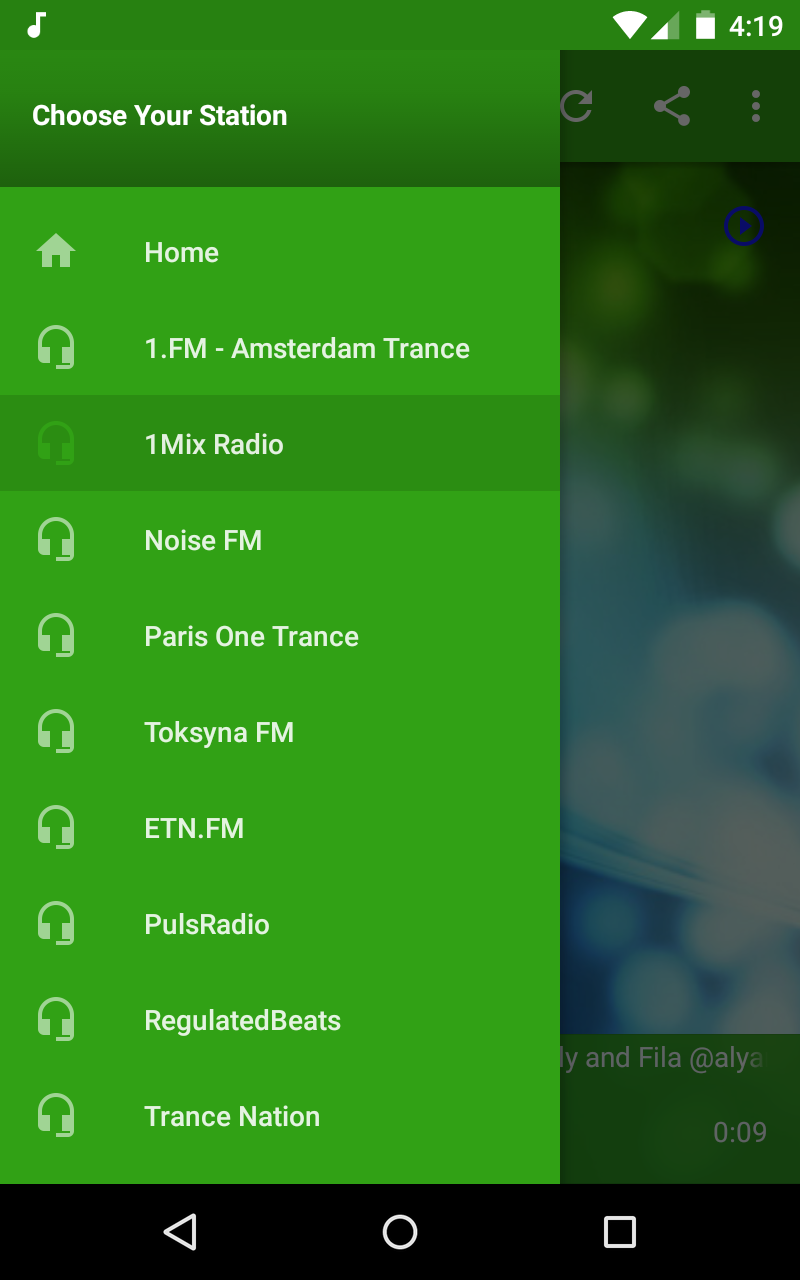Tap the Wi-Fi indicator in the status bar
The image size is (800, 1280).
[x=628, y=25]
